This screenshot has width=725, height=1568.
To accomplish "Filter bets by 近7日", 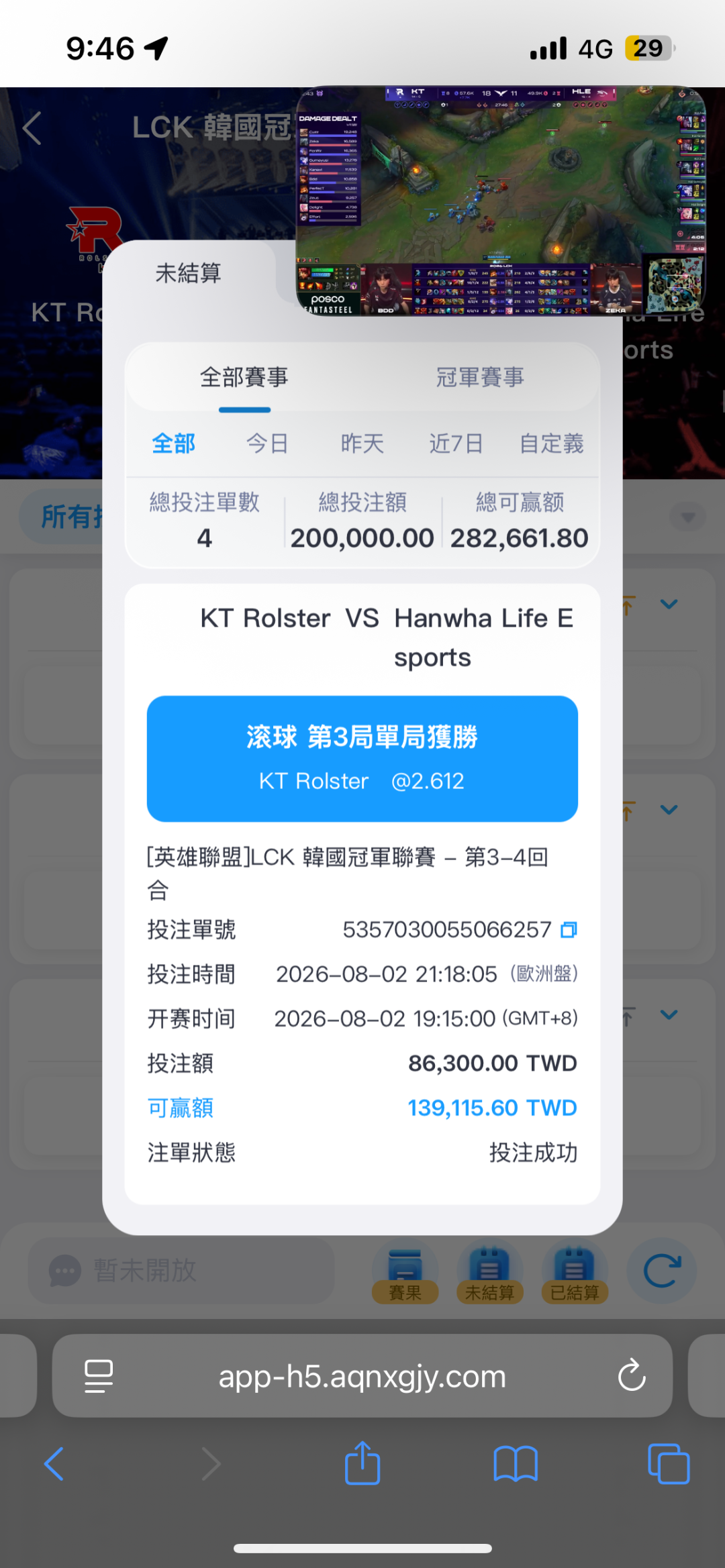I will click(456, 443).
